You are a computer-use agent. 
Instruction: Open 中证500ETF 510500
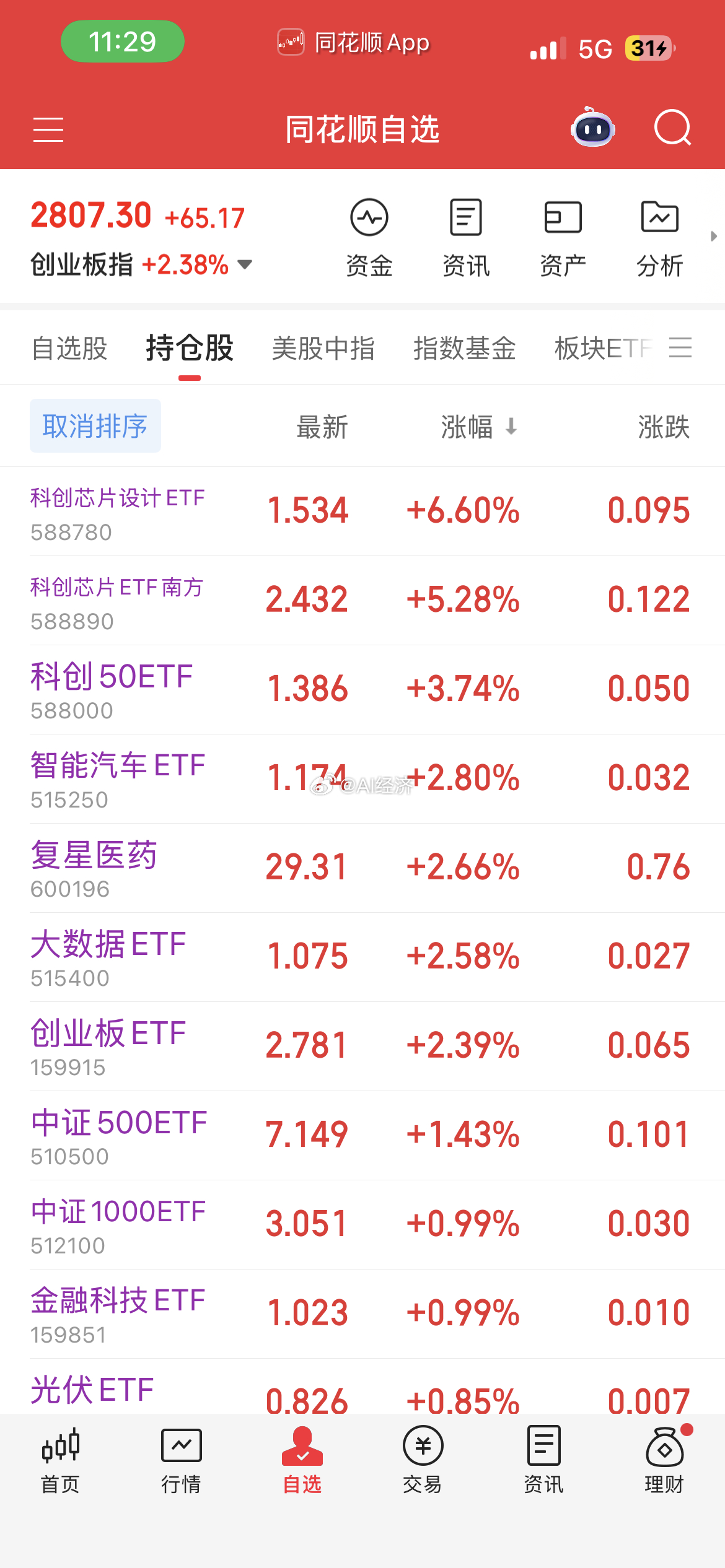(x=362, y=1136)
